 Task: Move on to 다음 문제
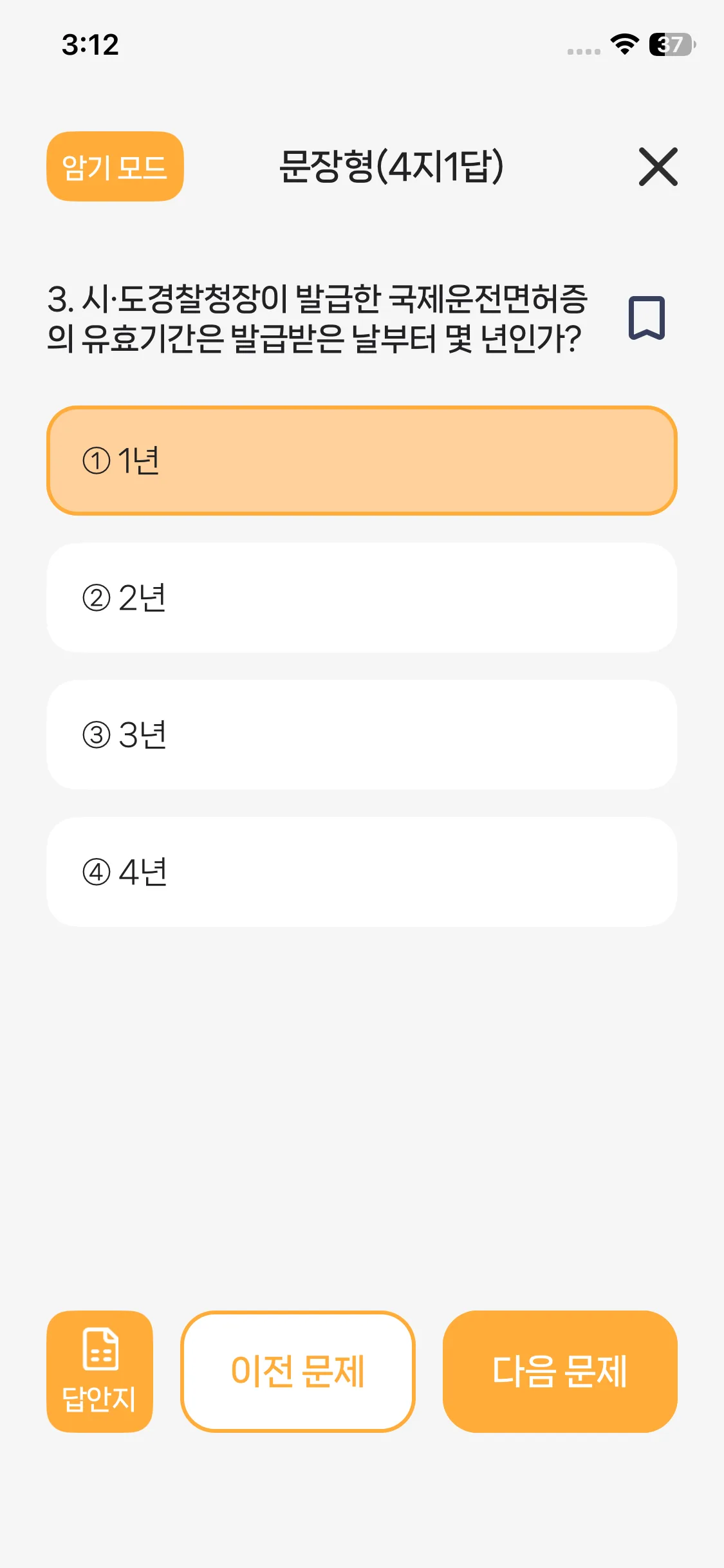[560, 1372]
